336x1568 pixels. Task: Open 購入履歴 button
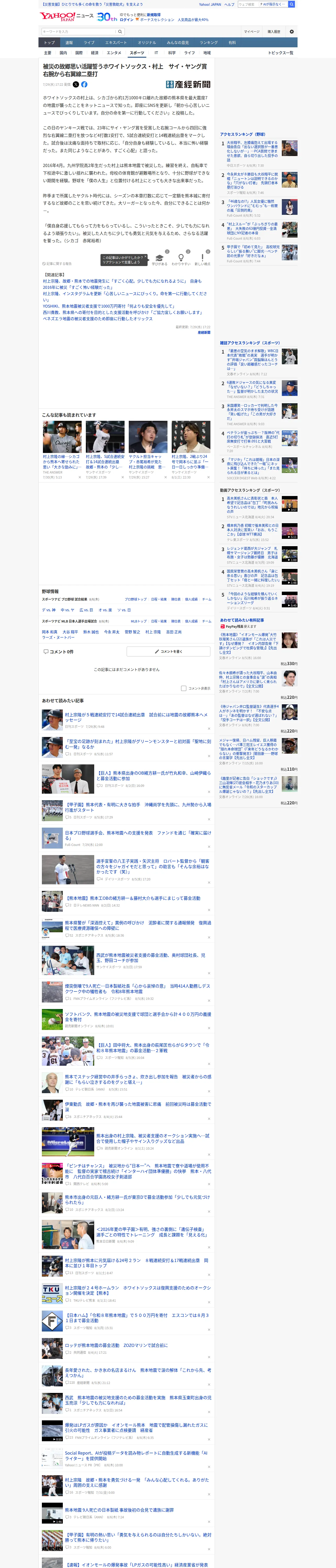click(x=274, y=32)
